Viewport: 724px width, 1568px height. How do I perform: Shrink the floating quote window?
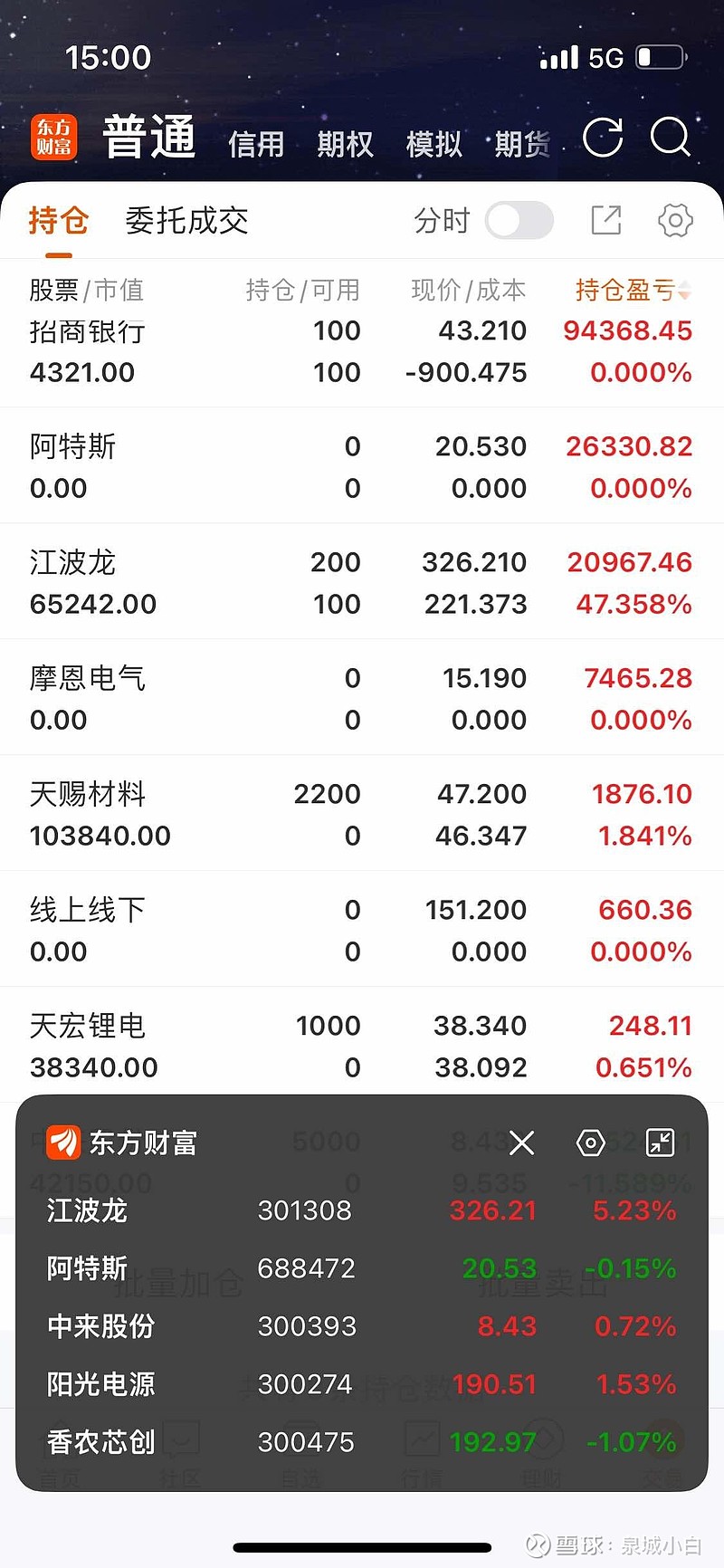coord(661,1143)
